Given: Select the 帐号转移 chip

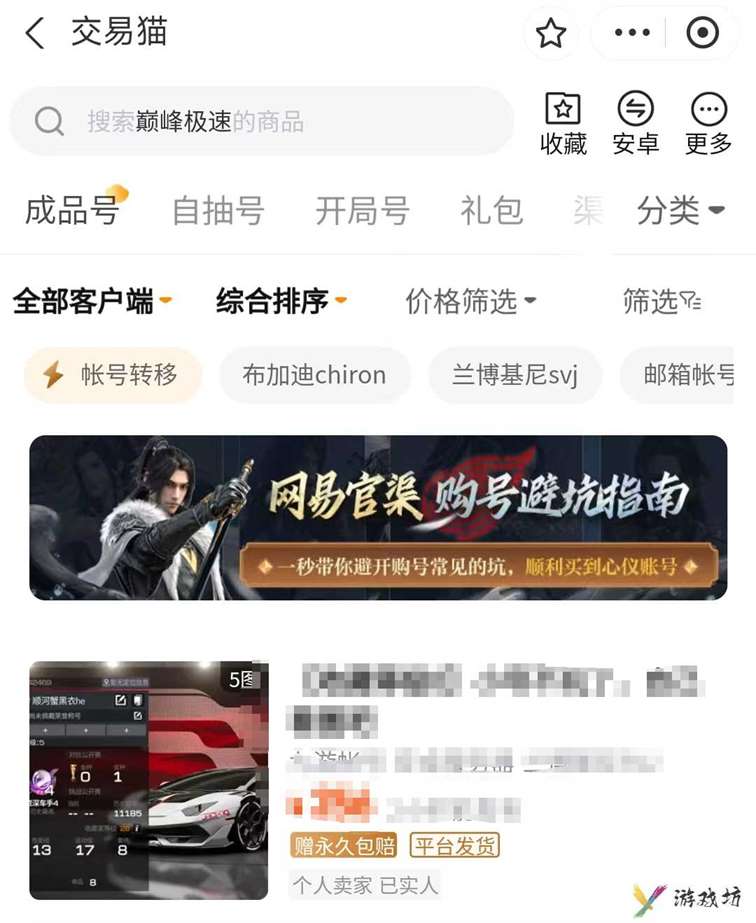Looking at the screenshot, I should tap(112, 375).
